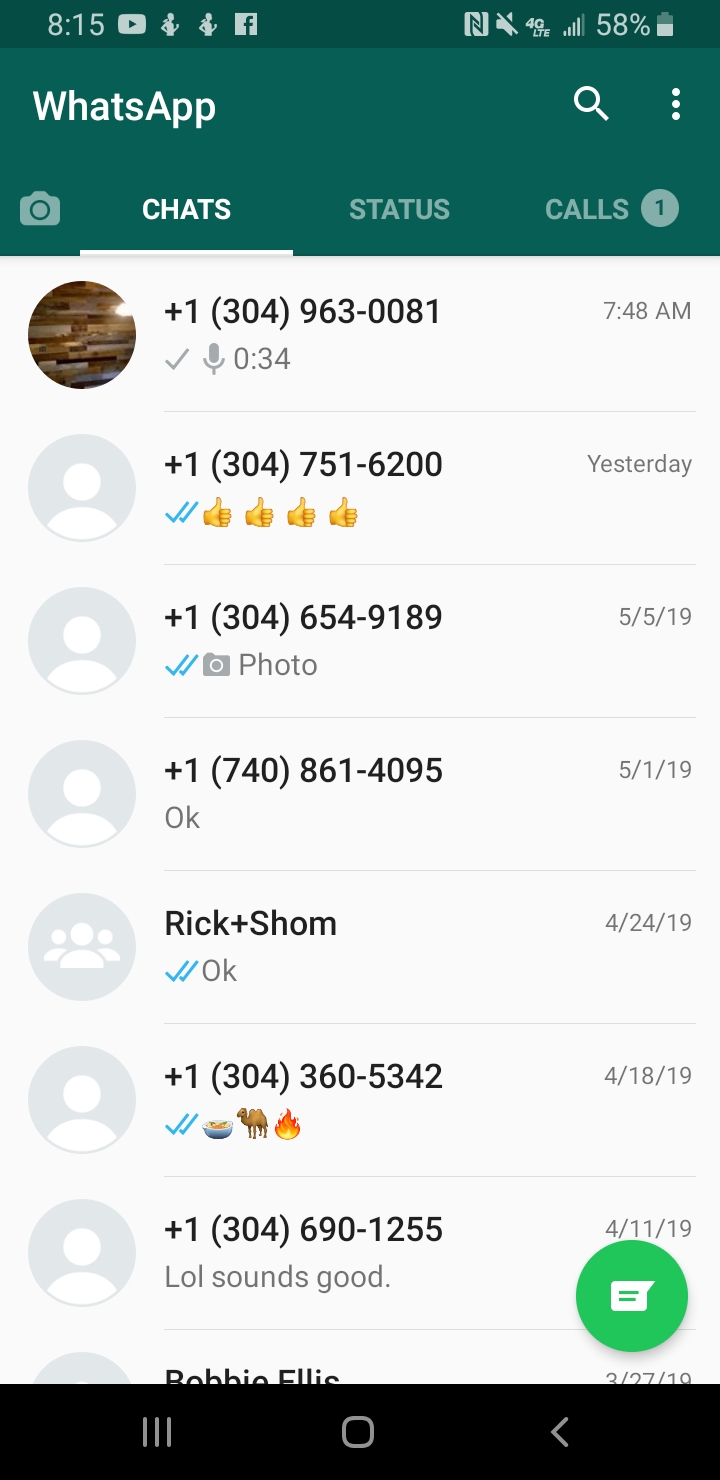Tap the system back button

point(560,1432)
